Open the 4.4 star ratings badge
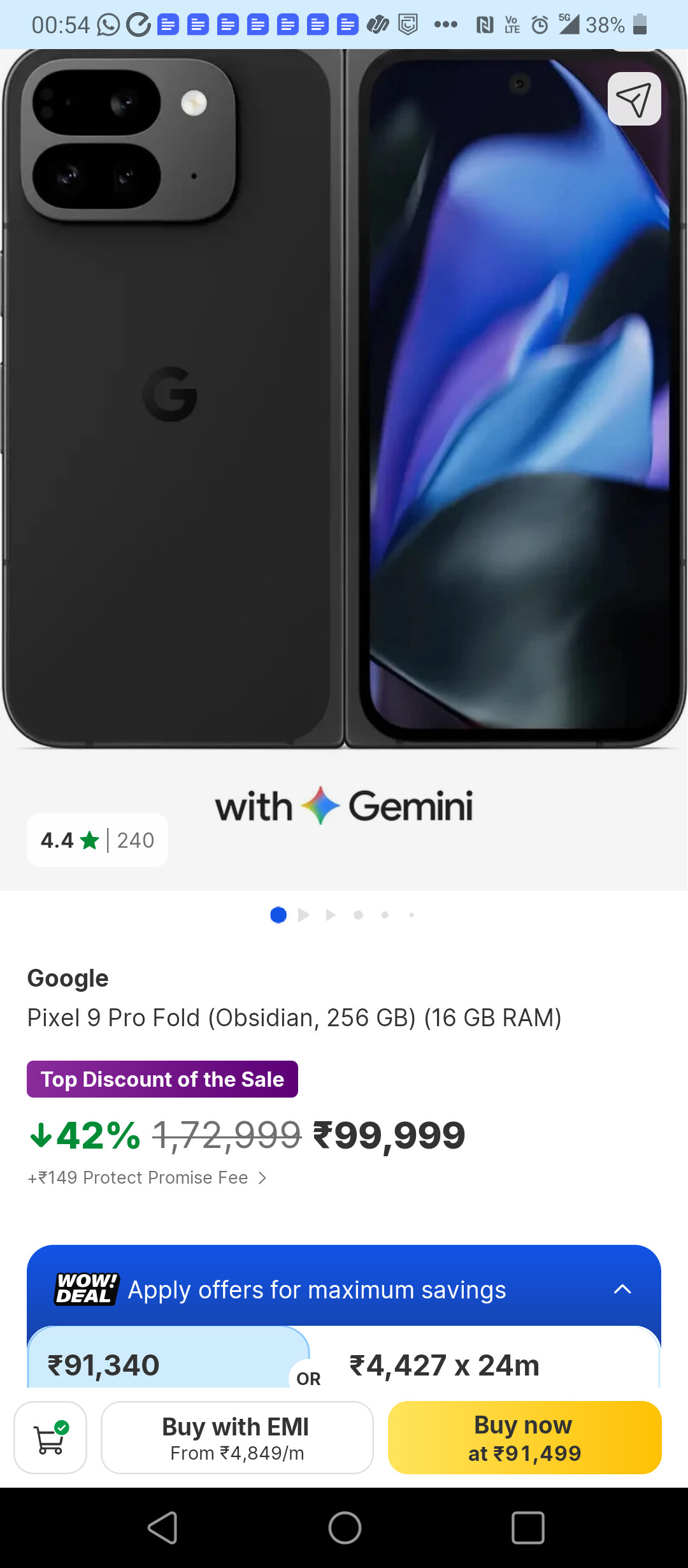 tap(97, 840)
